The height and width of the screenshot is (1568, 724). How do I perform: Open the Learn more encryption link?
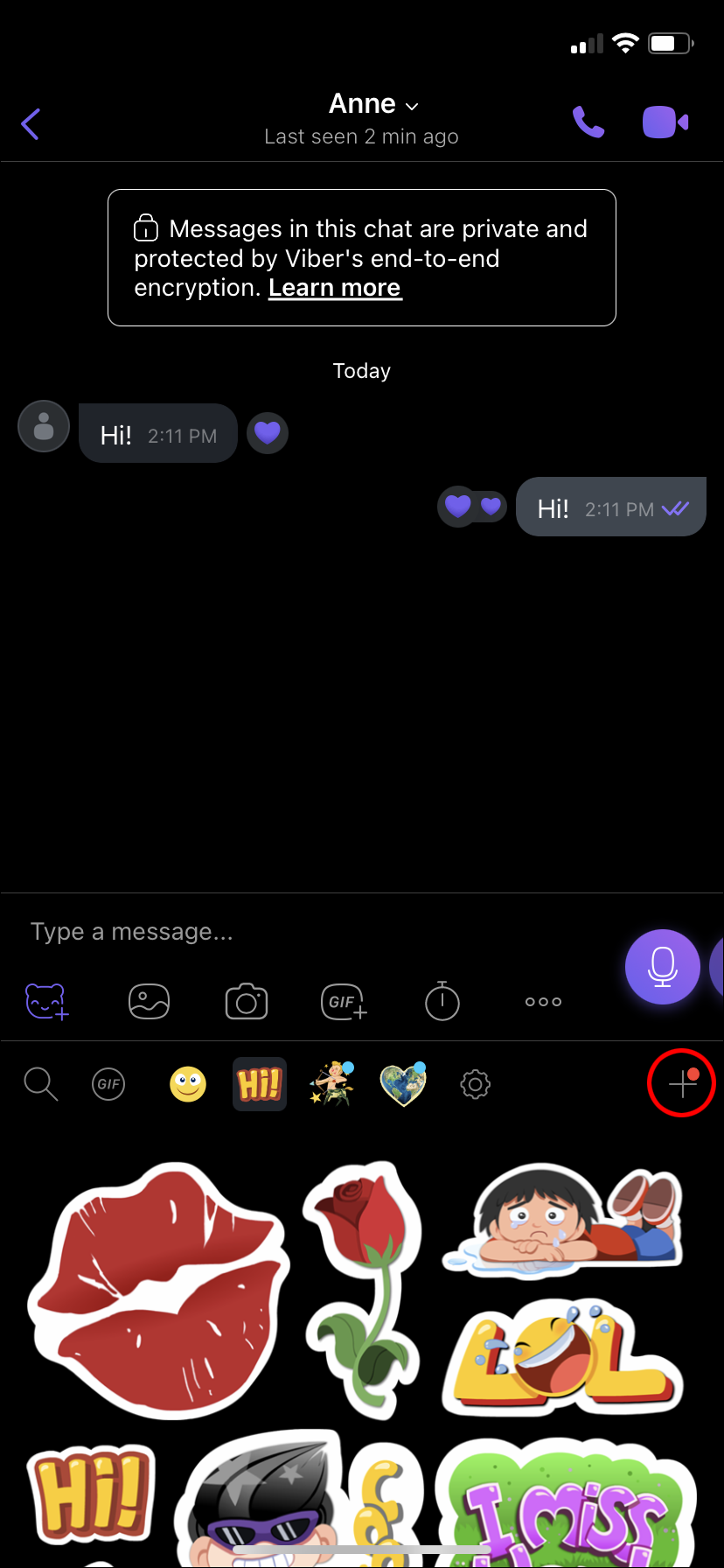tap(335, 288)
